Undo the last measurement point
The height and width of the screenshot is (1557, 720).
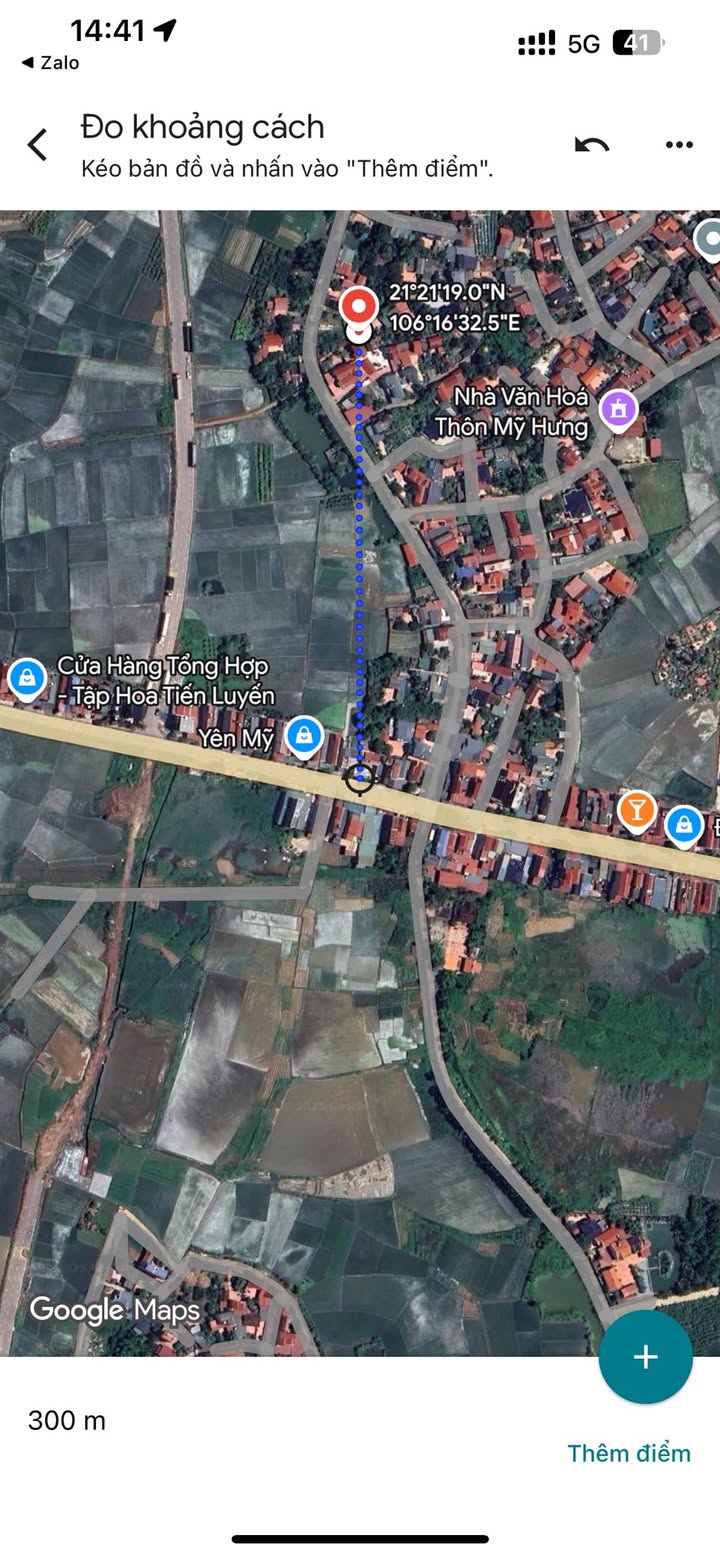tap(592, 145)
